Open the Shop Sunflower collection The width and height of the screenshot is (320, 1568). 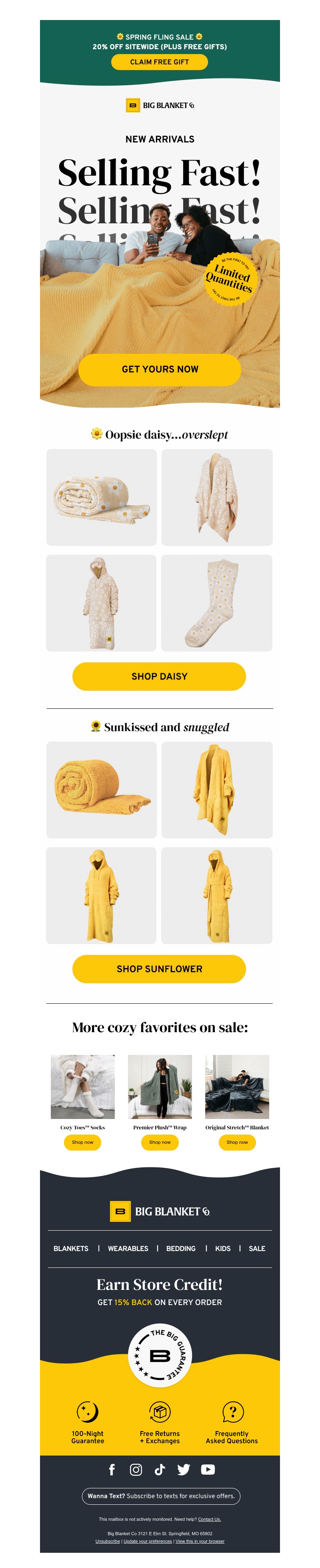(x=159, y=968)
